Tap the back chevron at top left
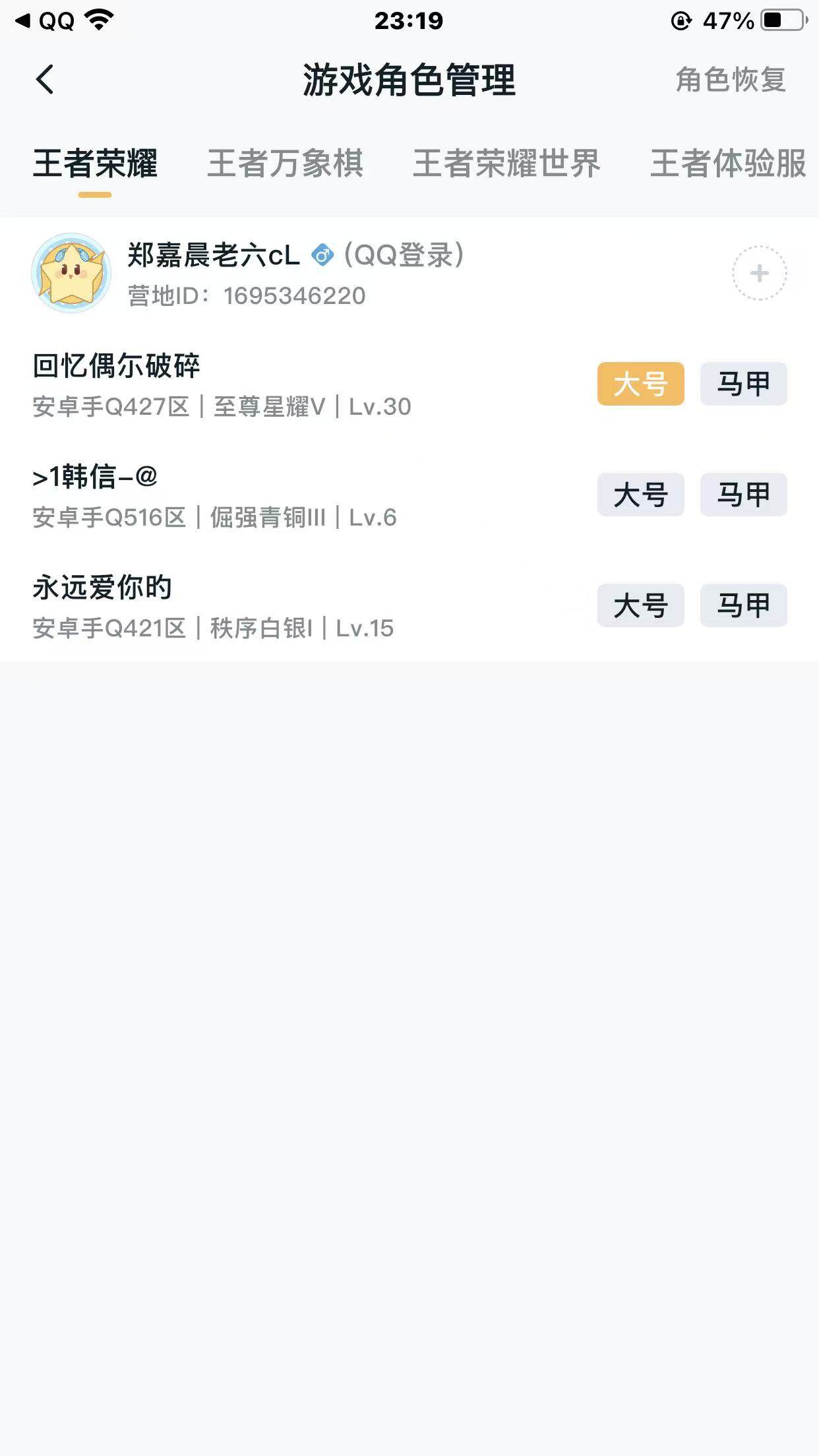Image resolution: width=819 pixels, height=1456 pixels. point(44,80)
